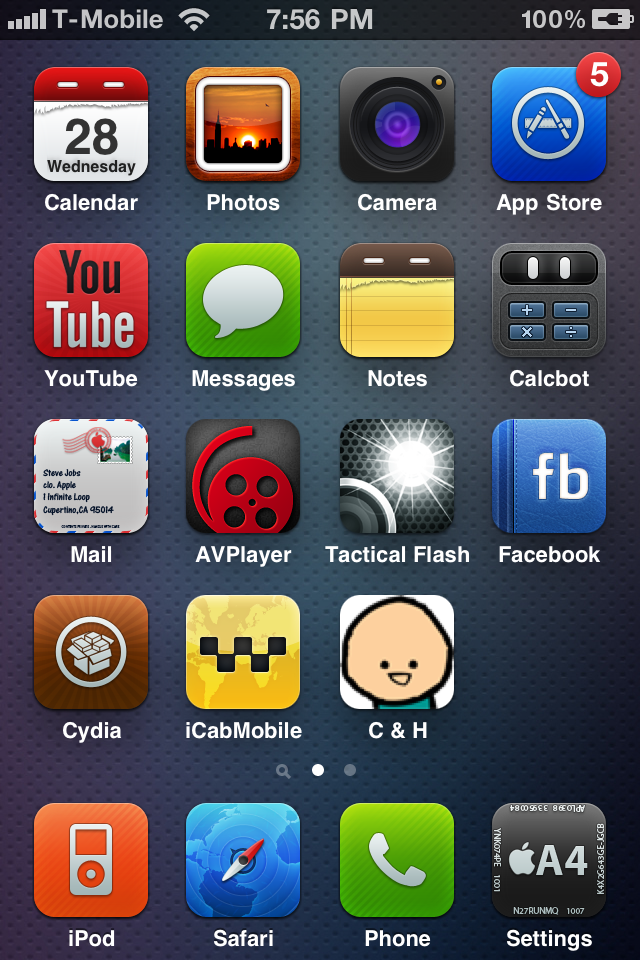
Task: Open the Mail app
Action: click(x=91, y=476)
